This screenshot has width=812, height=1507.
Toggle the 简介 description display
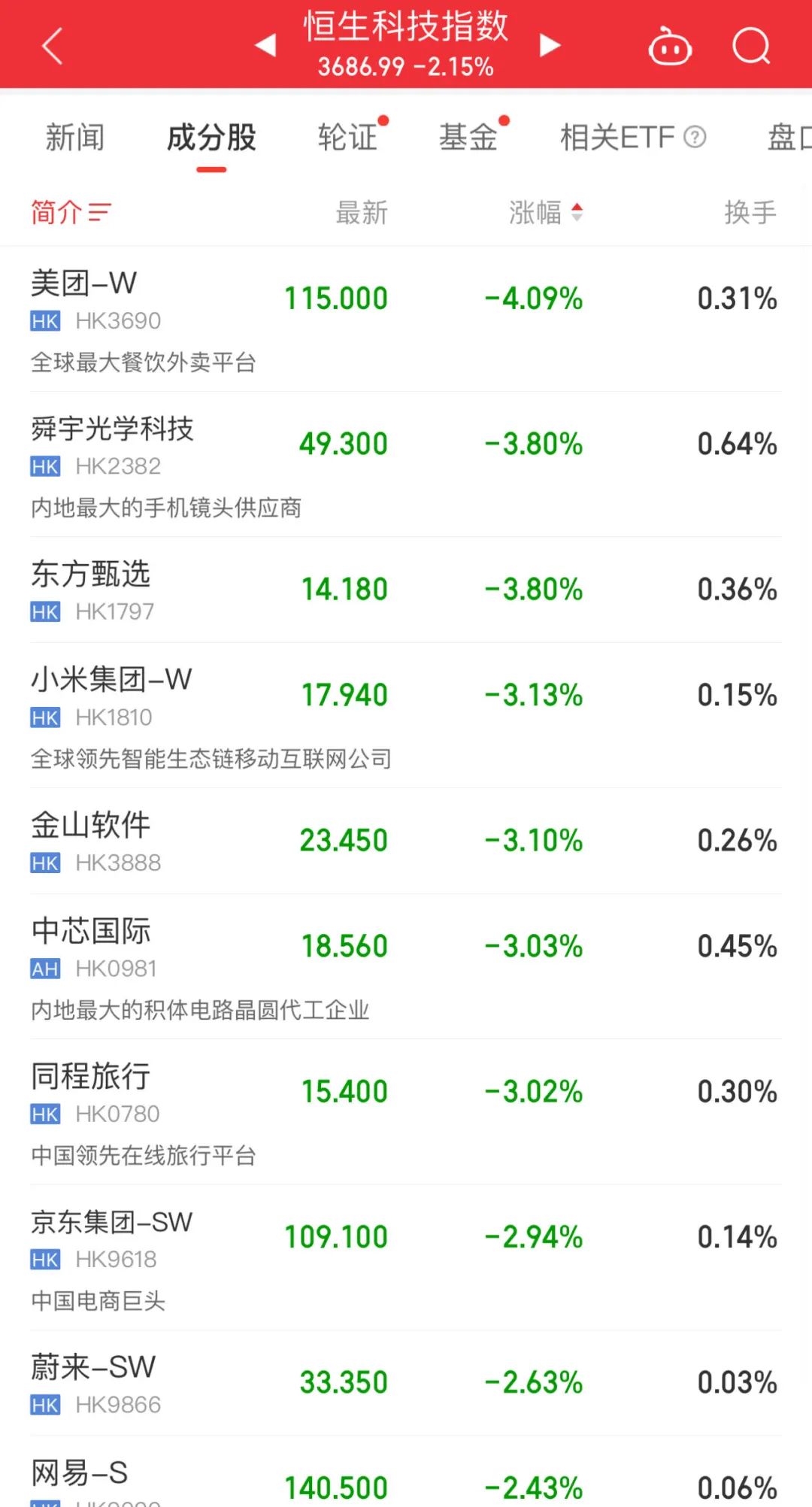[x=71, y=213]
